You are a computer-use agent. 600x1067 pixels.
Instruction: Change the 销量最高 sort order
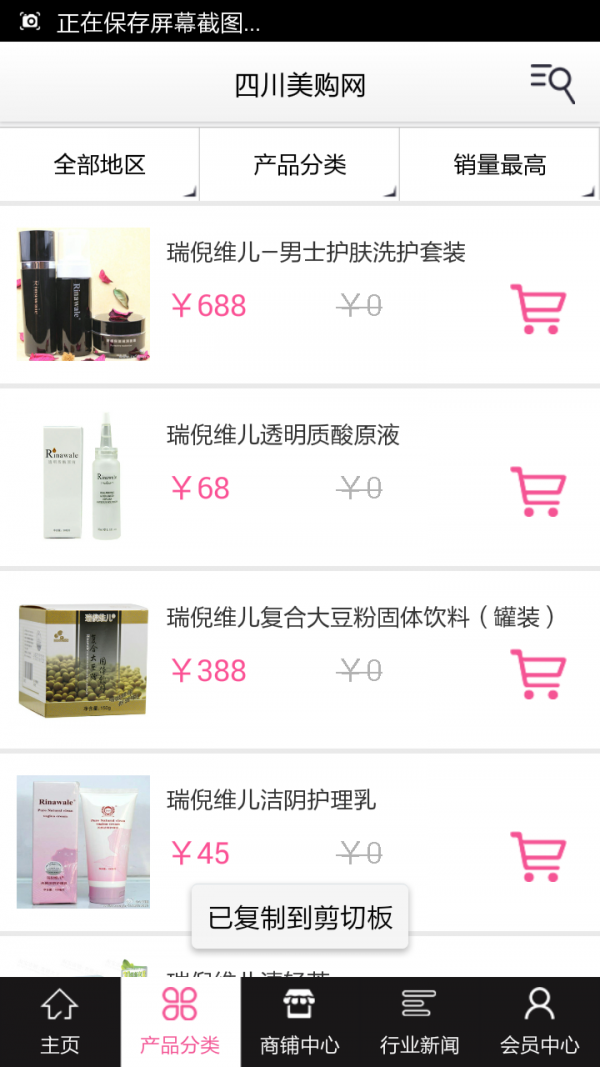499,165
